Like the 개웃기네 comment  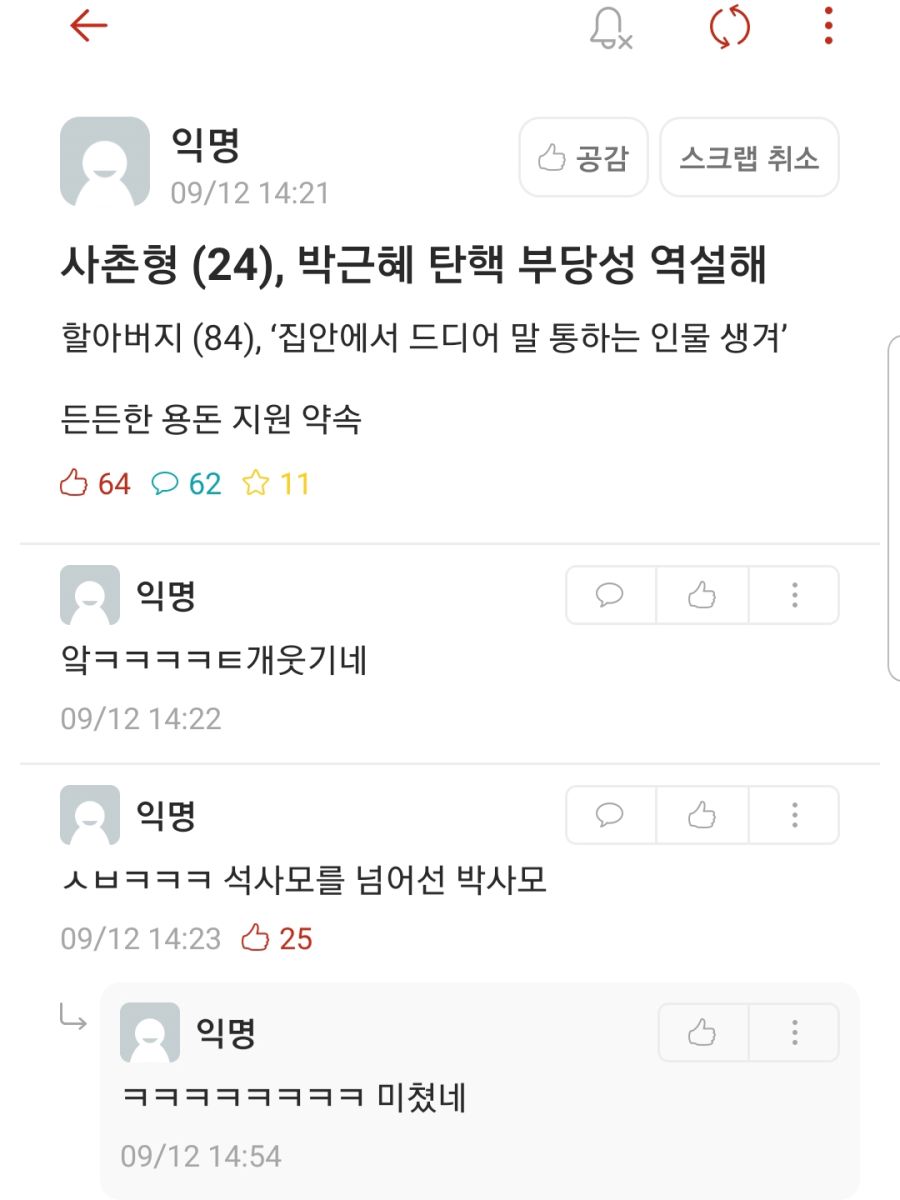coord(702,596)
